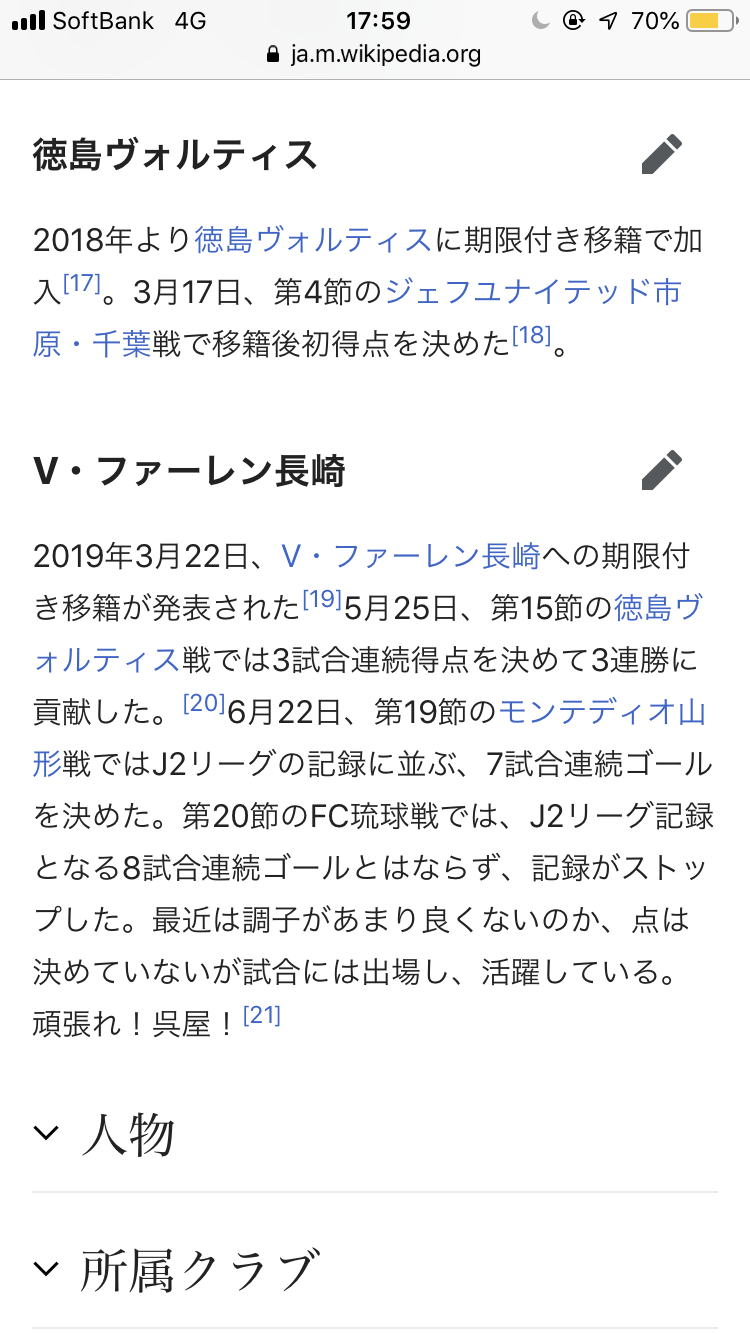Open citation reference 21
Screen dimensions: 750x1334
[261, 1016]
